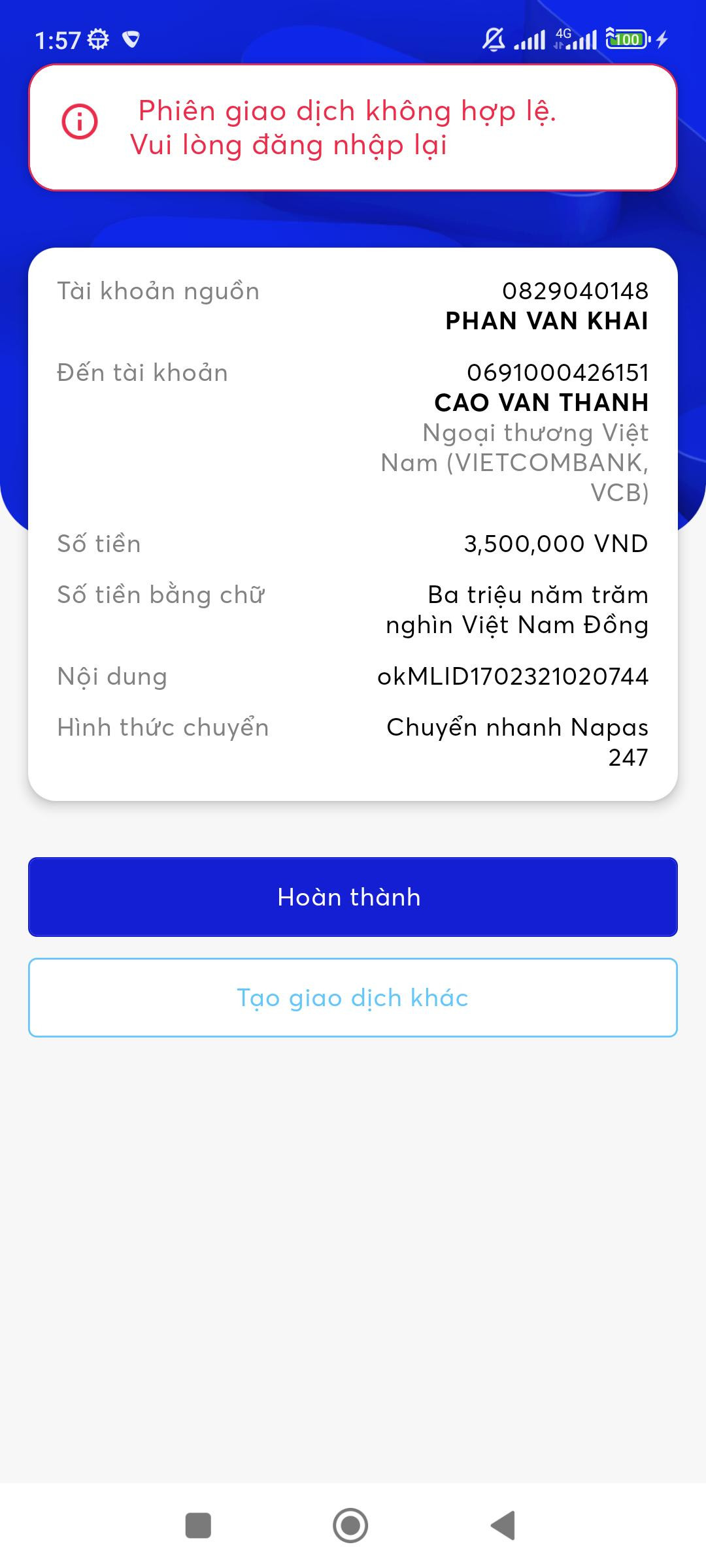Select Tạo giao dịch khác
706x1568 pixels.
tap(352, 998)
